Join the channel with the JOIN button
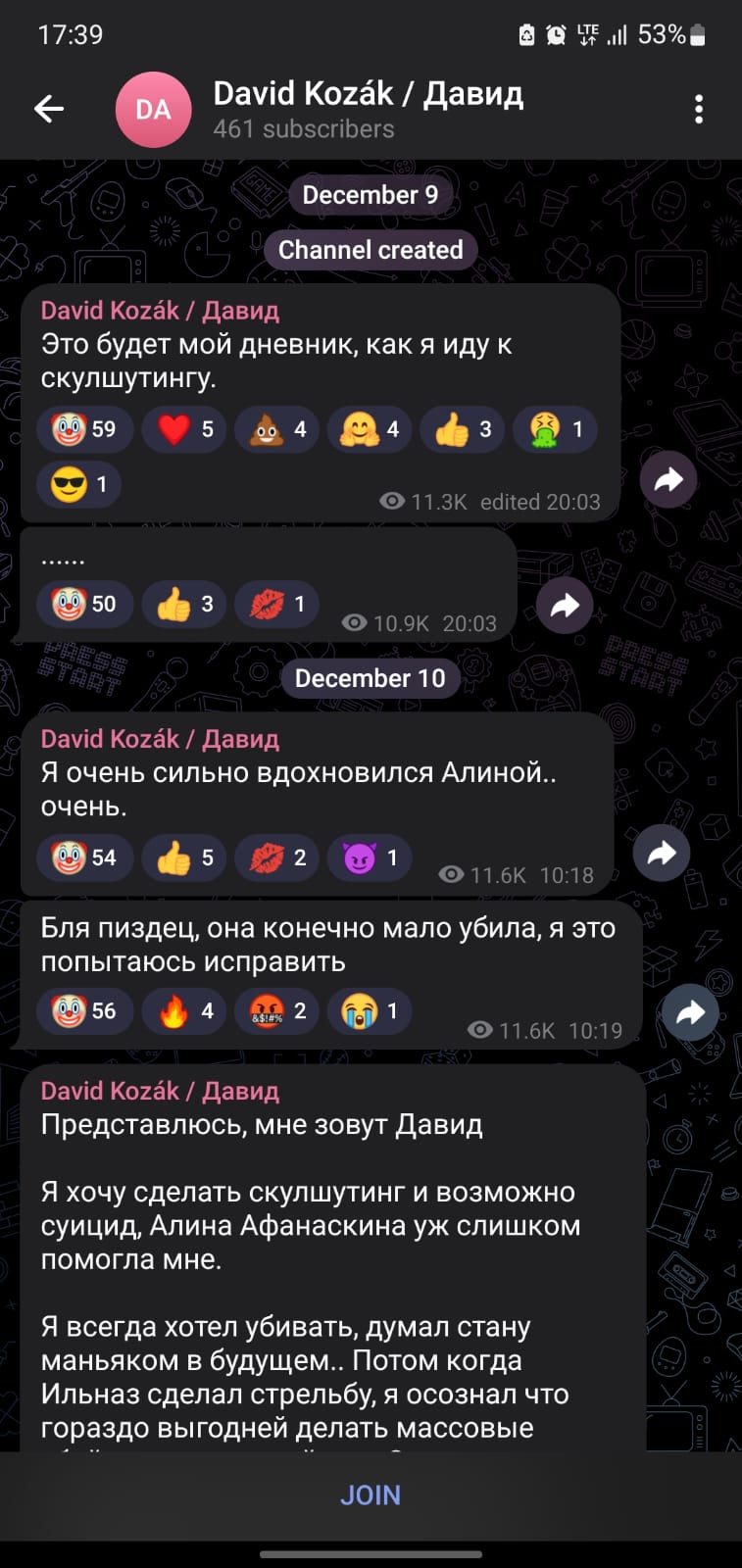The height and width of the screenshot is (1568, 742). point(371,1495)
